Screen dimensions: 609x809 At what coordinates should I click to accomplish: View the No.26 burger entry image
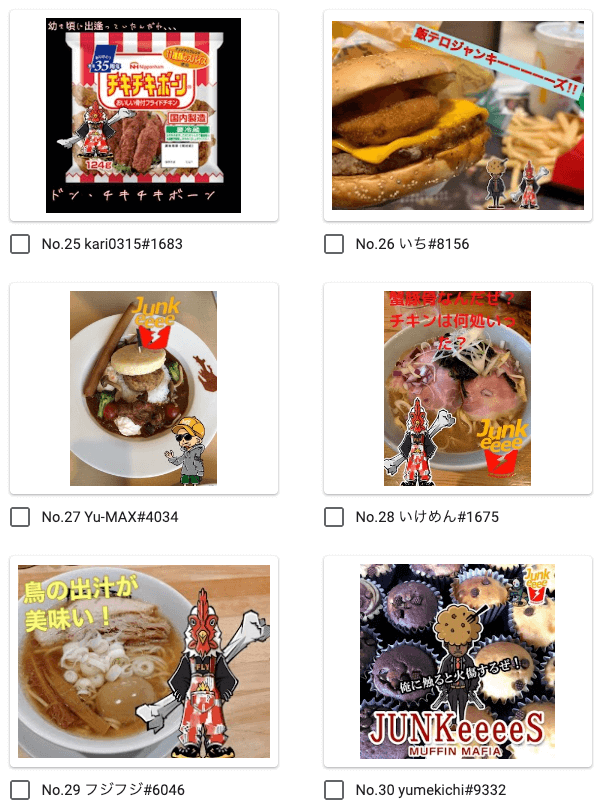tap(458, 115)
